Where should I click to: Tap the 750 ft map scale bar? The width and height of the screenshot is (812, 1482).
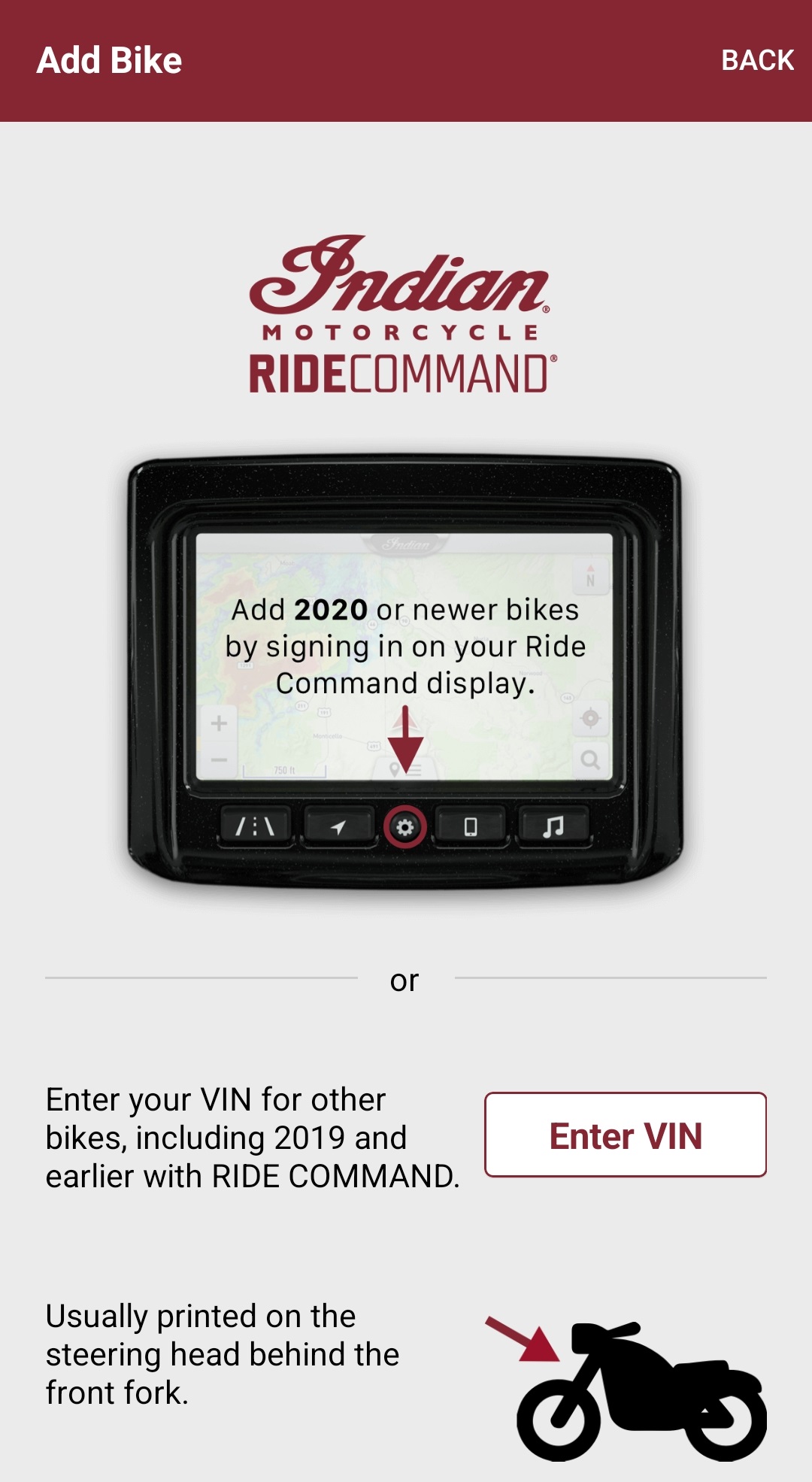(x=283, y=771)
